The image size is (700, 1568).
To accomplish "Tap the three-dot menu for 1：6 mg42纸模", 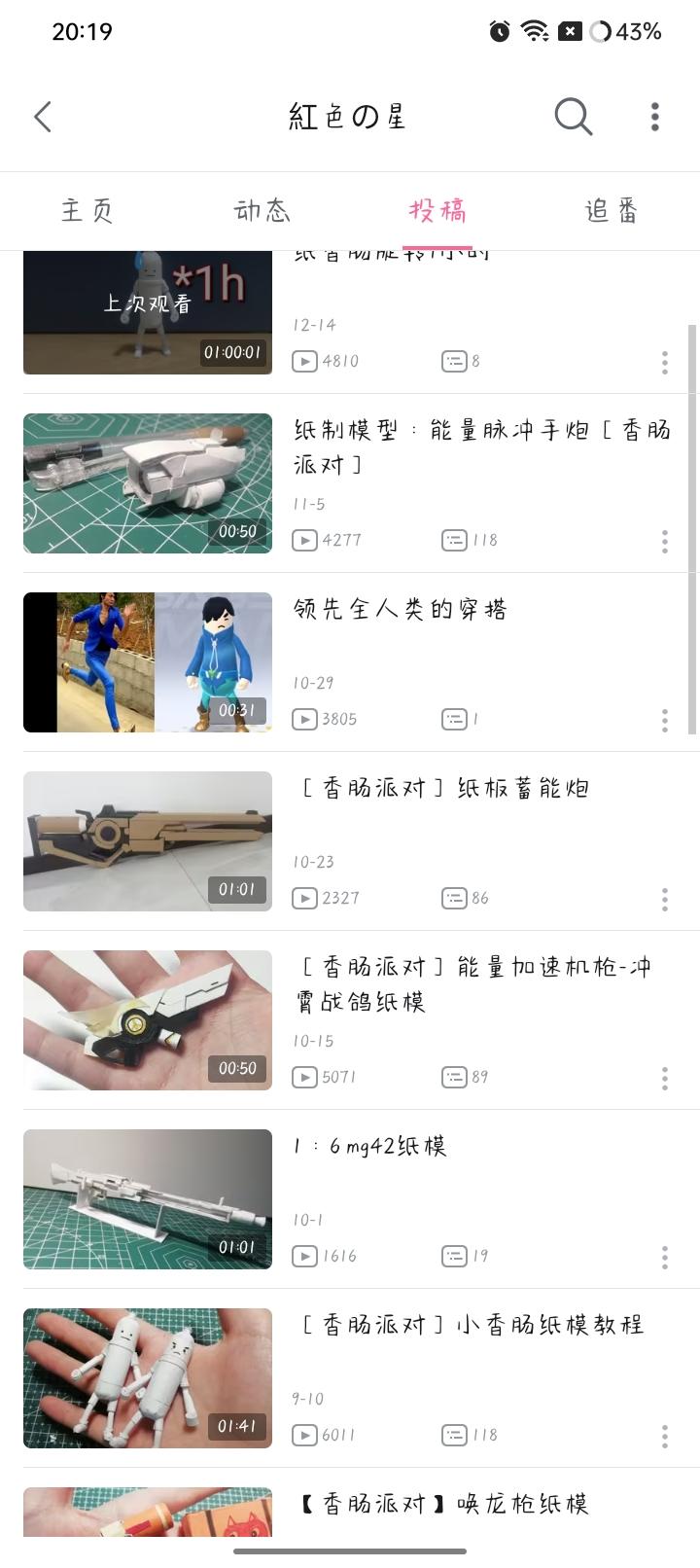I will click(665, 1257).
